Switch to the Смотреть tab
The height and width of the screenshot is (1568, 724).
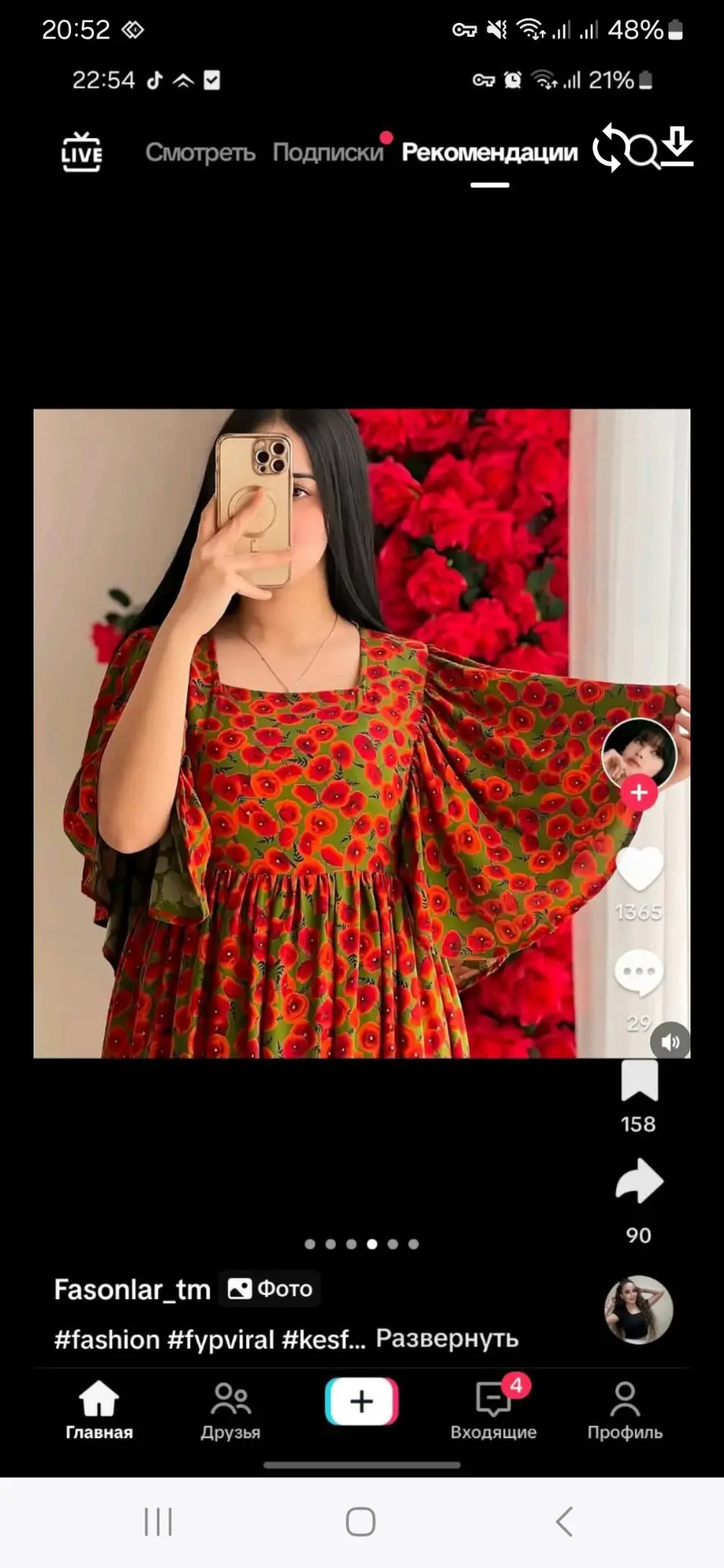coord(200,153)
